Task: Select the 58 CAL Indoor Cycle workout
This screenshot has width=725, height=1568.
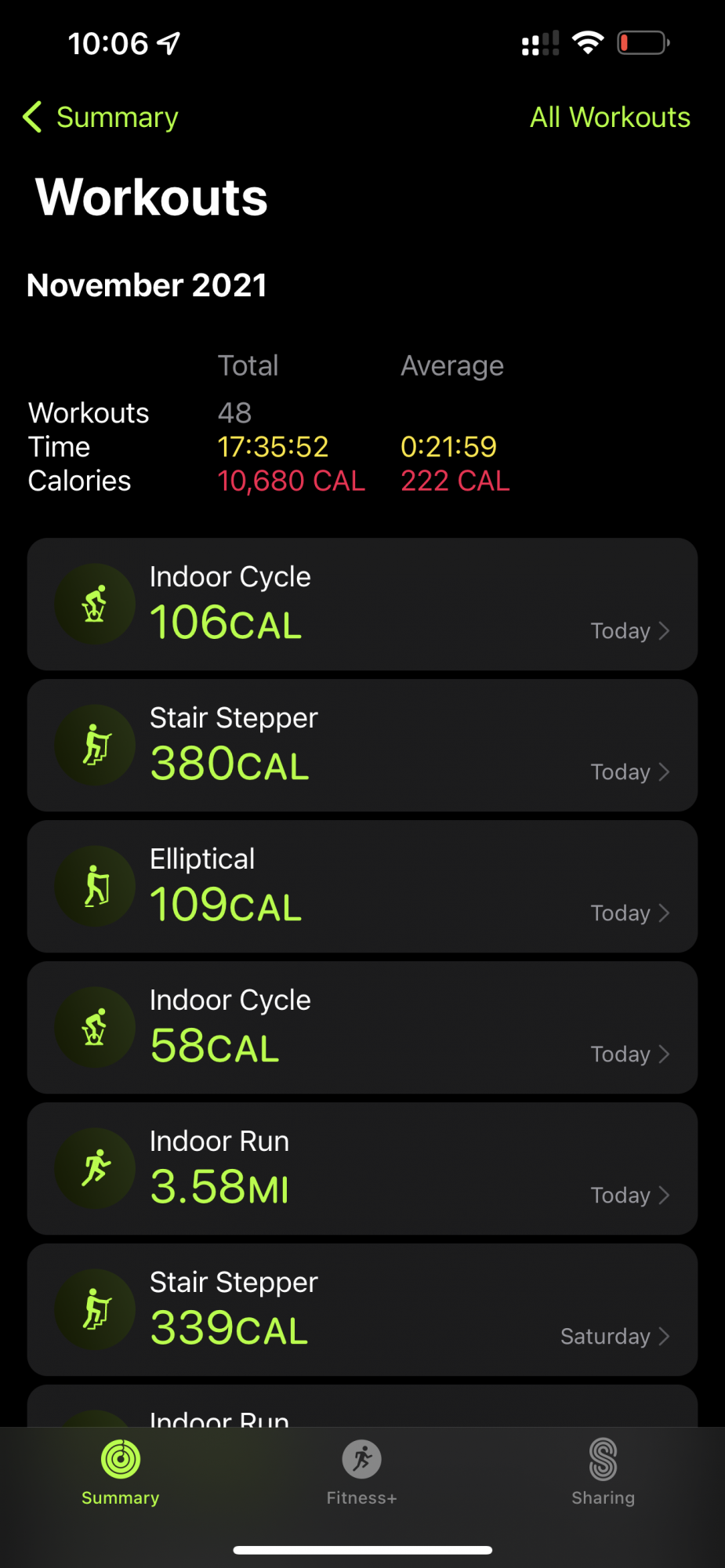Action: point(362,1027)
